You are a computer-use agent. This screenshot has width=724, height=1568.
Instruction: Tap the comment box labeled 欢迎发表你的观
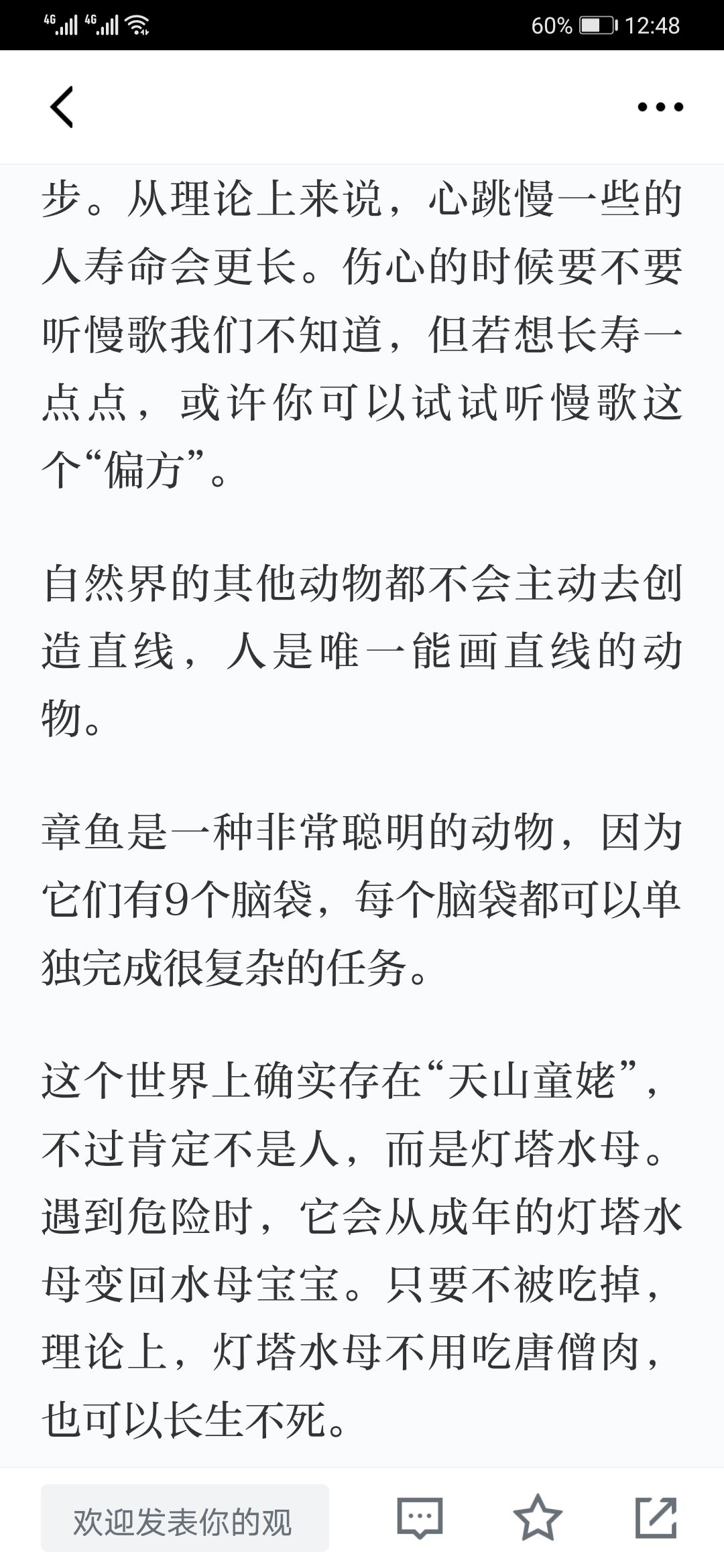(185, 1518)
